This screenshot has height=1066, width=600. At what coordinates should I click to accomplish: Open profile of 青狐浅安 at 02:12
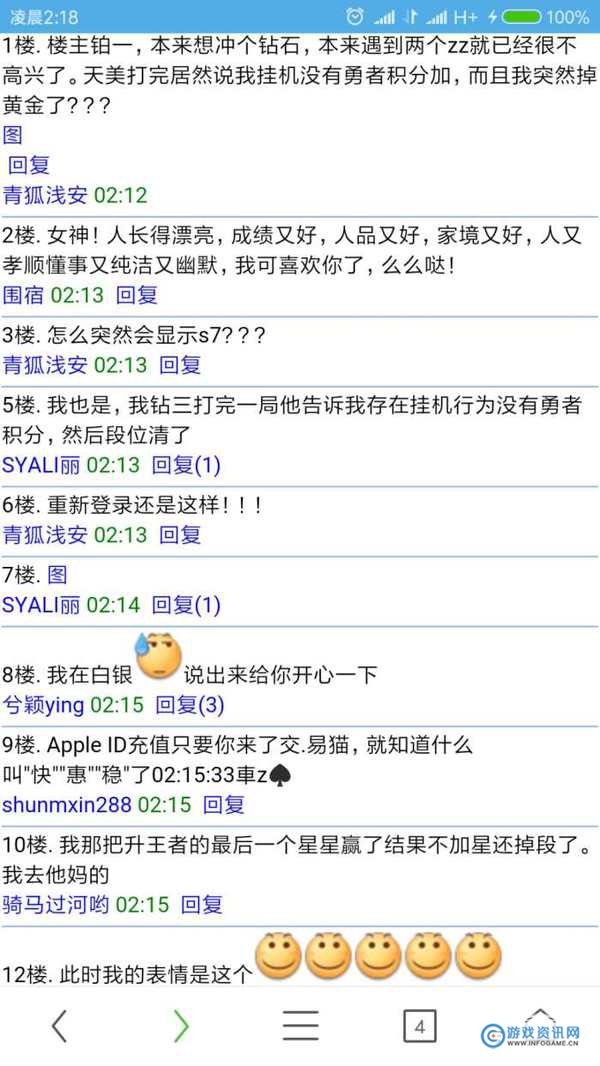pos(45,195)
